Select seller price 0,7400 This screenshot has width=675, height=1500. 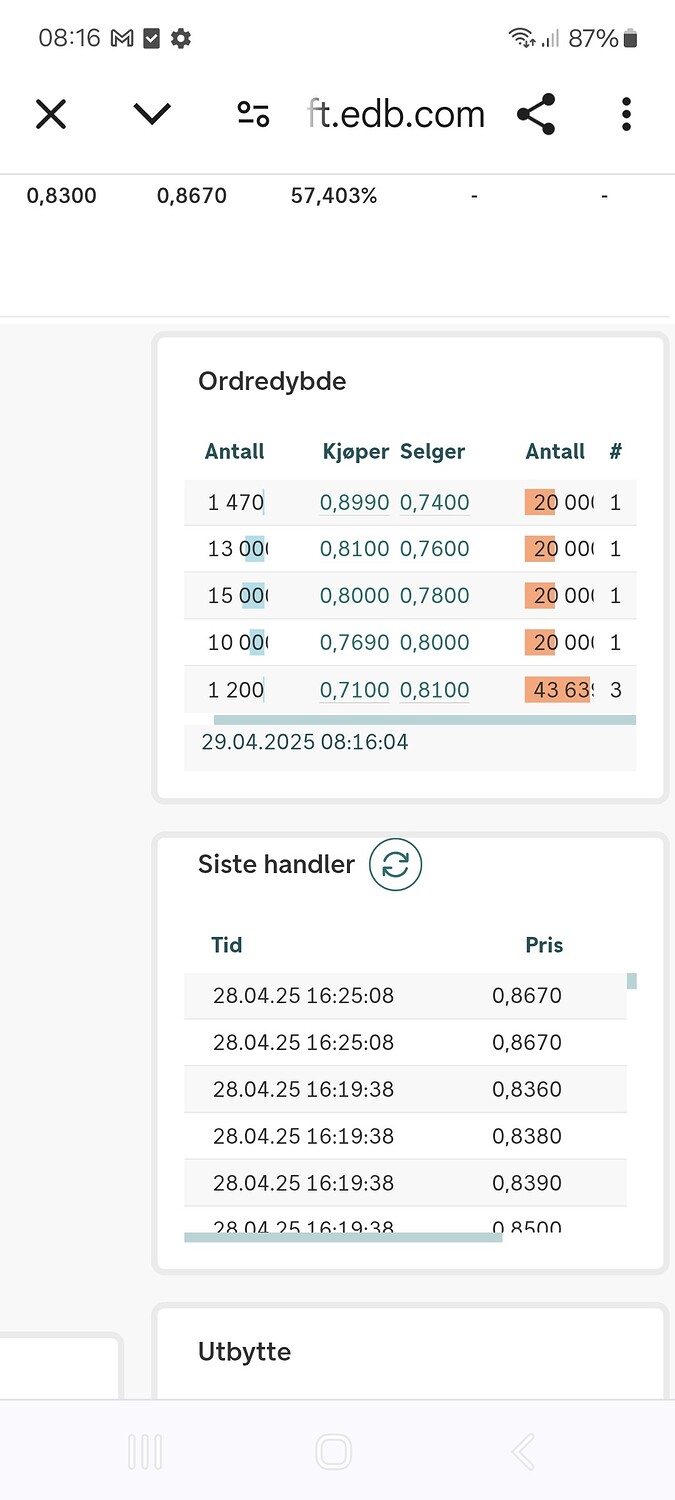click(x=434, y=503)
